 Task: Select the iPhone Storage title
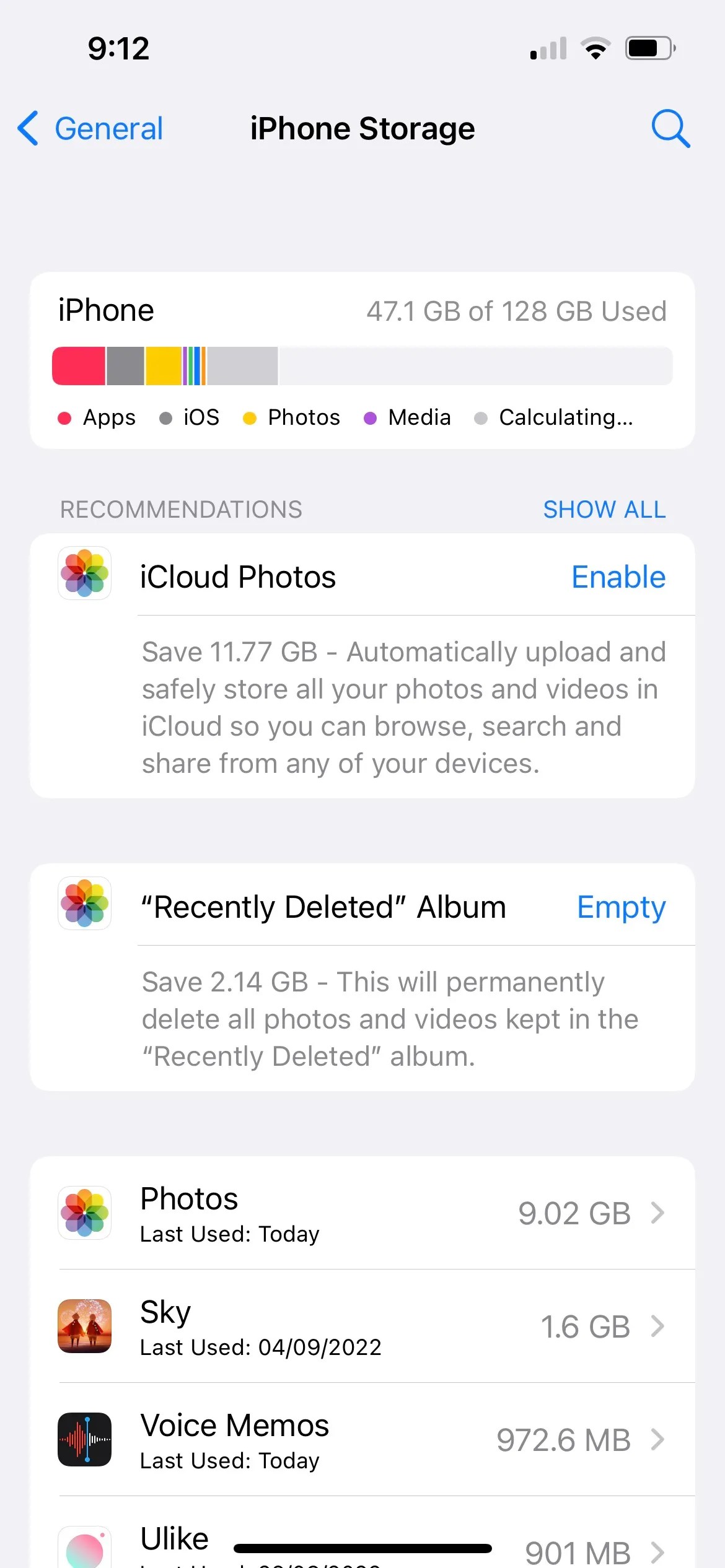pos(362,129)
